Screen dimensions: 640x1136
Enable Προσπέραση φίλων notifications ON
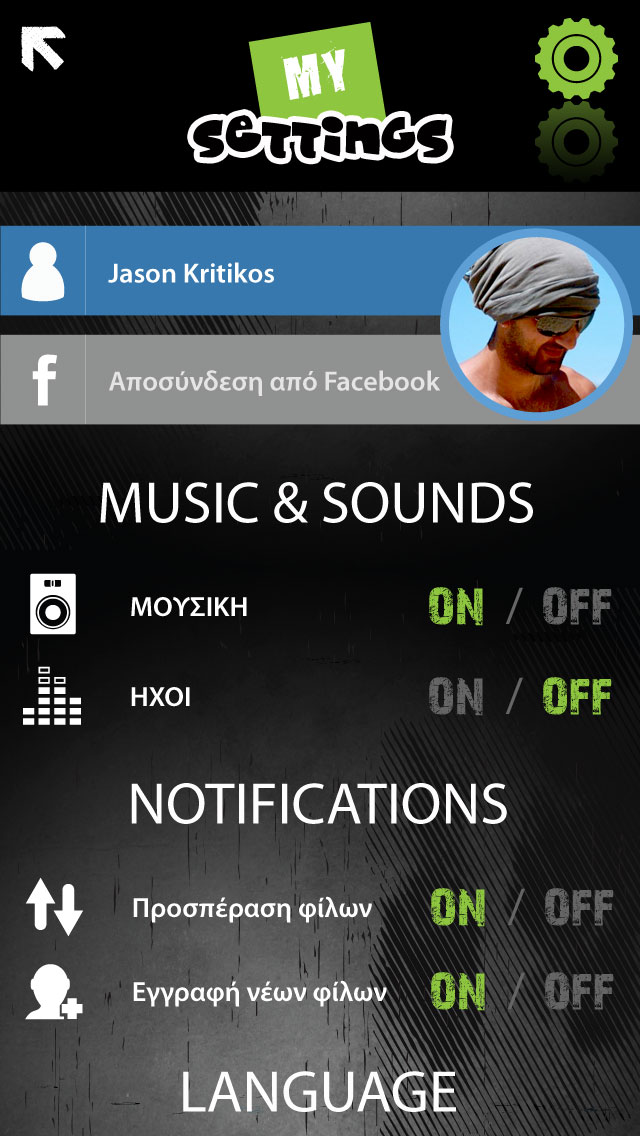pyautogui.click(x=458, y=908)
